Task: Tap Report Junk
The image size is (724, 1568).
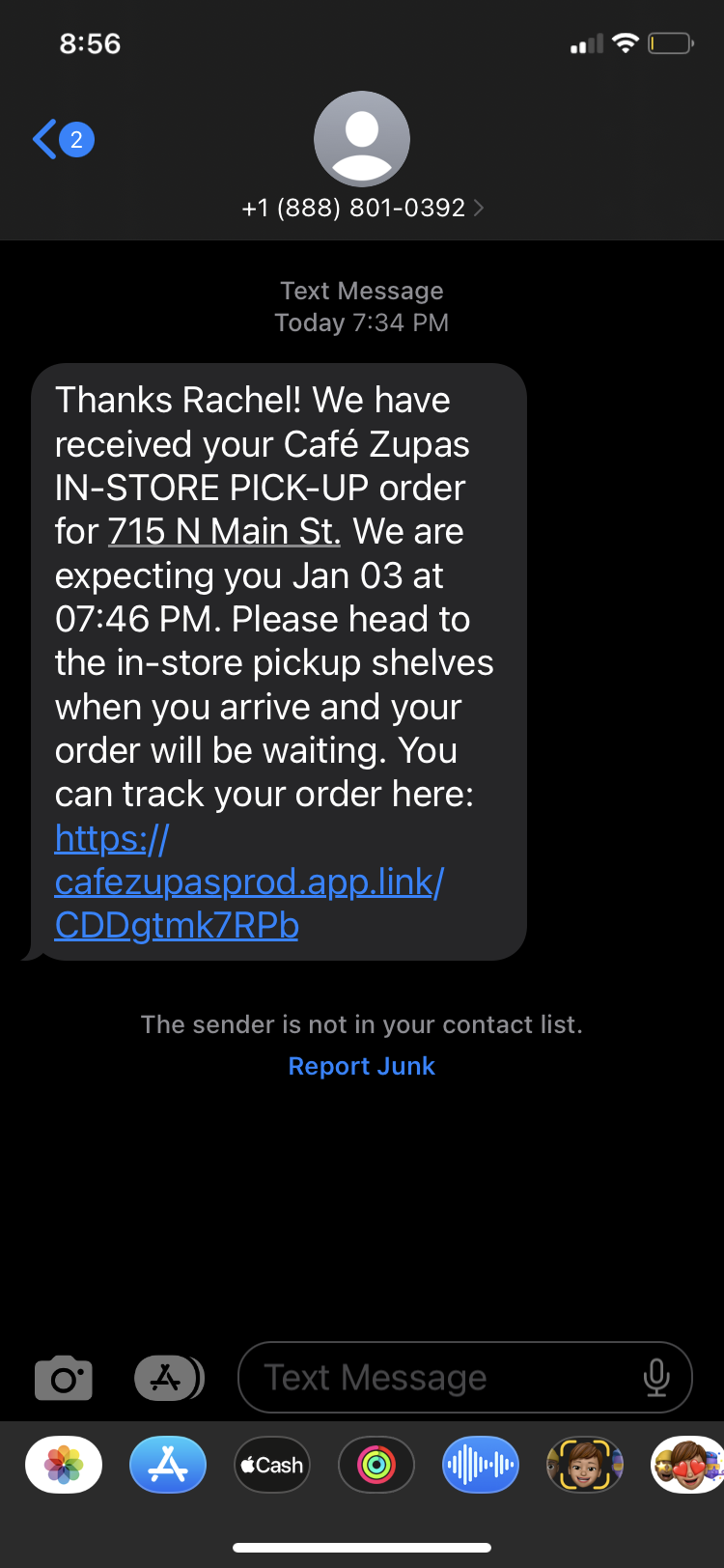Action: pos(361,1066)
